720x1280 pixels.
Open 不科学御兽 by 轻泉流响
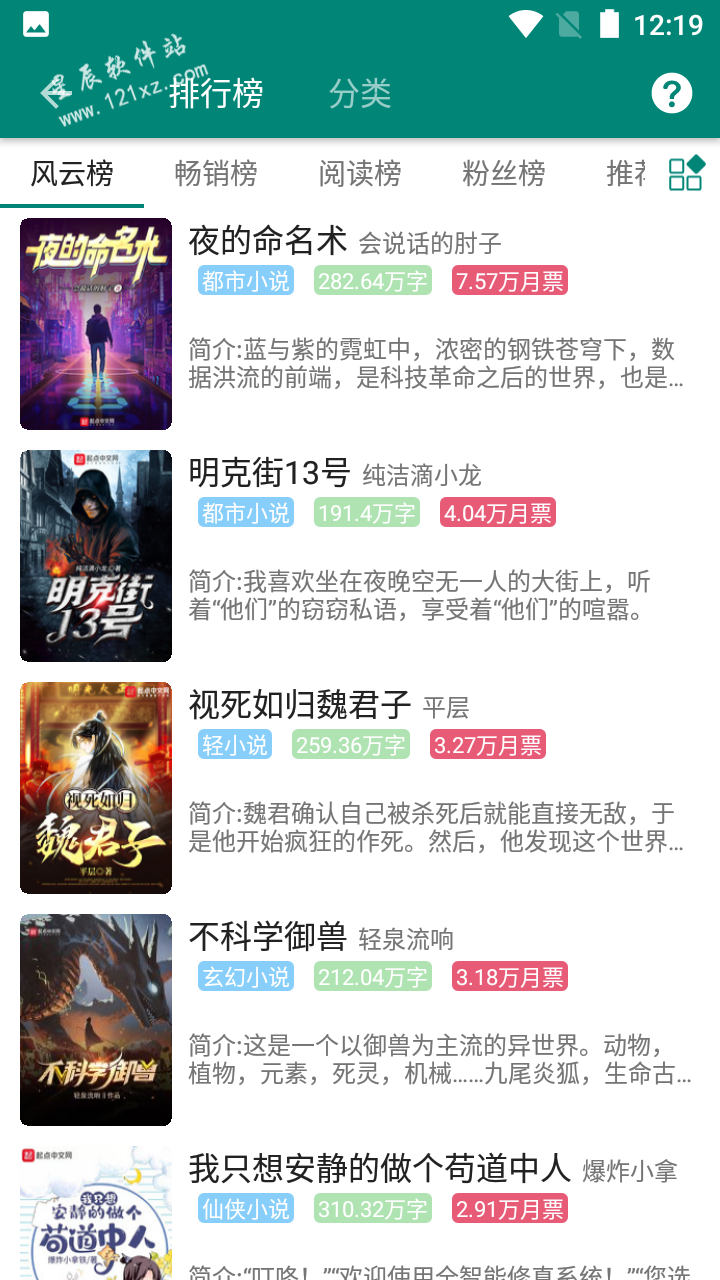(267, 937)
